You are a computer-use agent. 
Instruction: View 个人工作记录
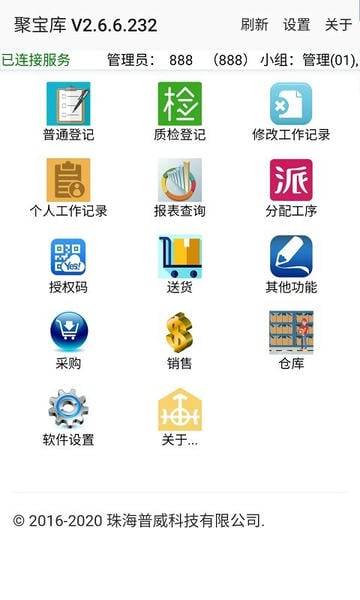click(x=68, y=188)
